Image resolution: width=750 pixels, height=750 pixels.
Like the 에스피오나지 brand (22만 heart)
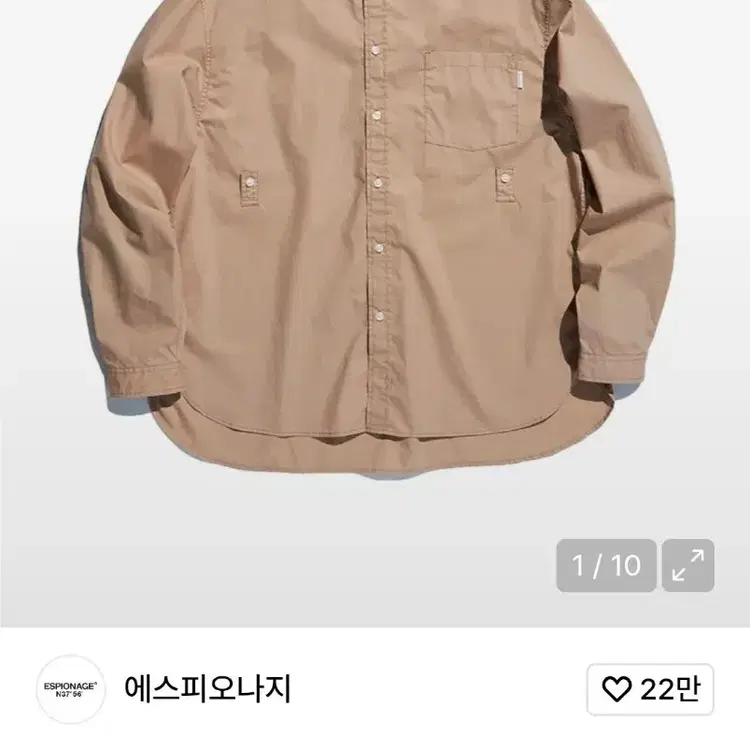pyautogui.click(x=650, y=689)
